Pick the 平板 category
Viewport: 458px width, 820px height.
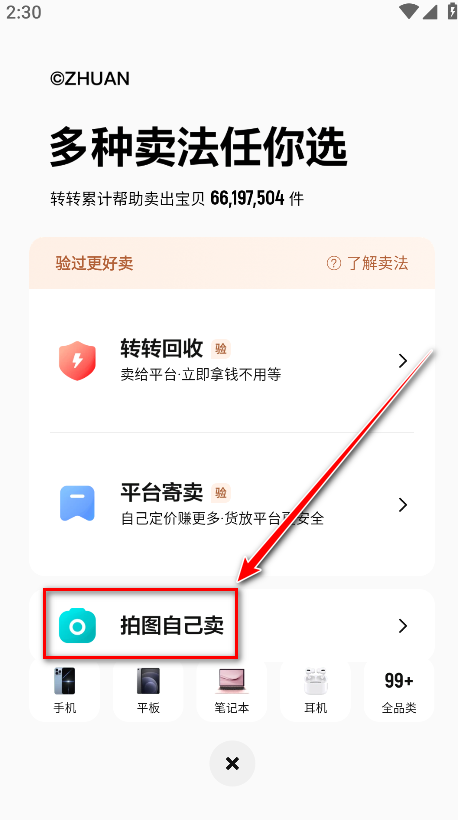(148, 690)
